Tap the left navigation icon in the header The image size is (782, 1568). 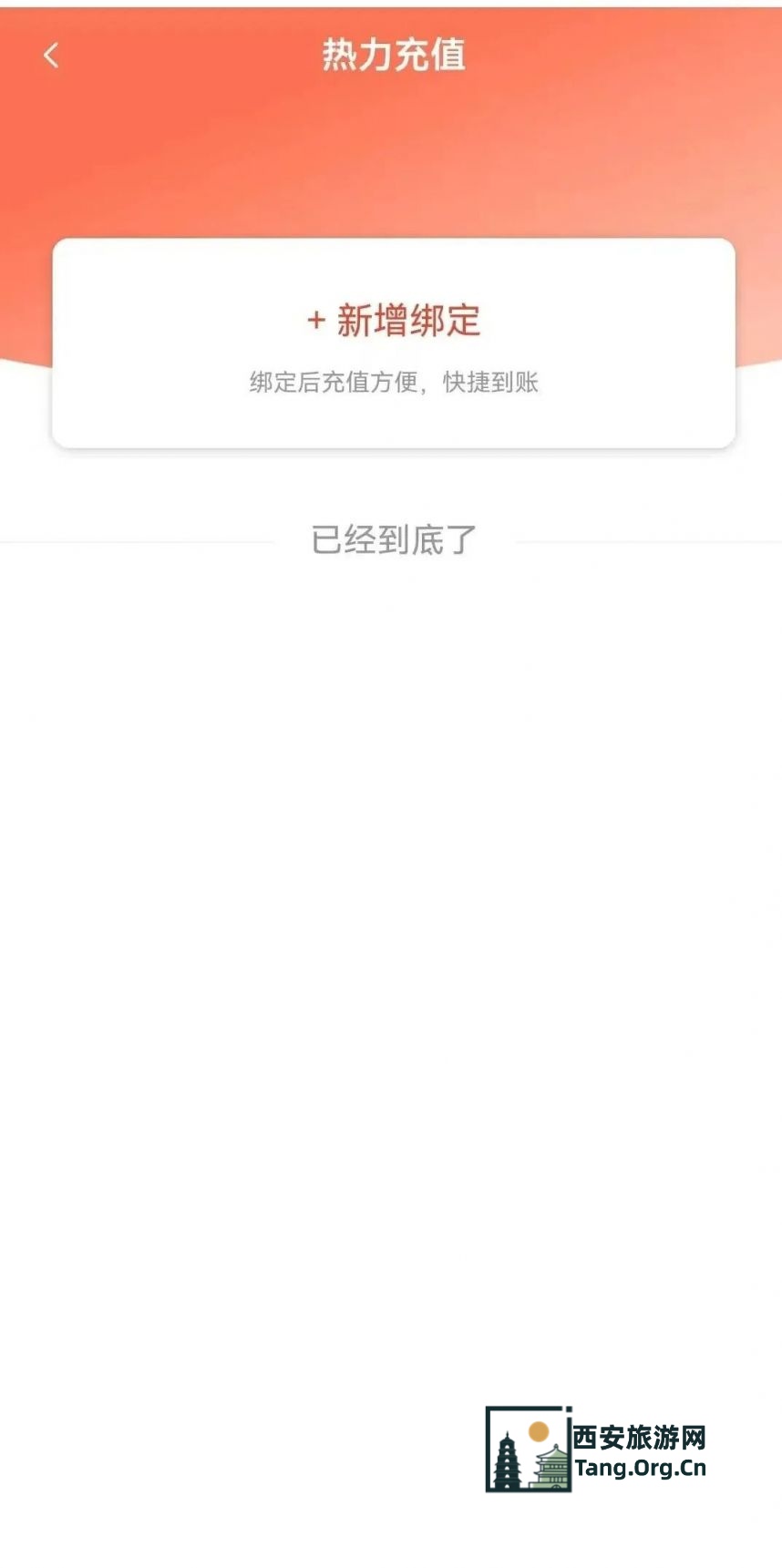click(x=52, y=55)
